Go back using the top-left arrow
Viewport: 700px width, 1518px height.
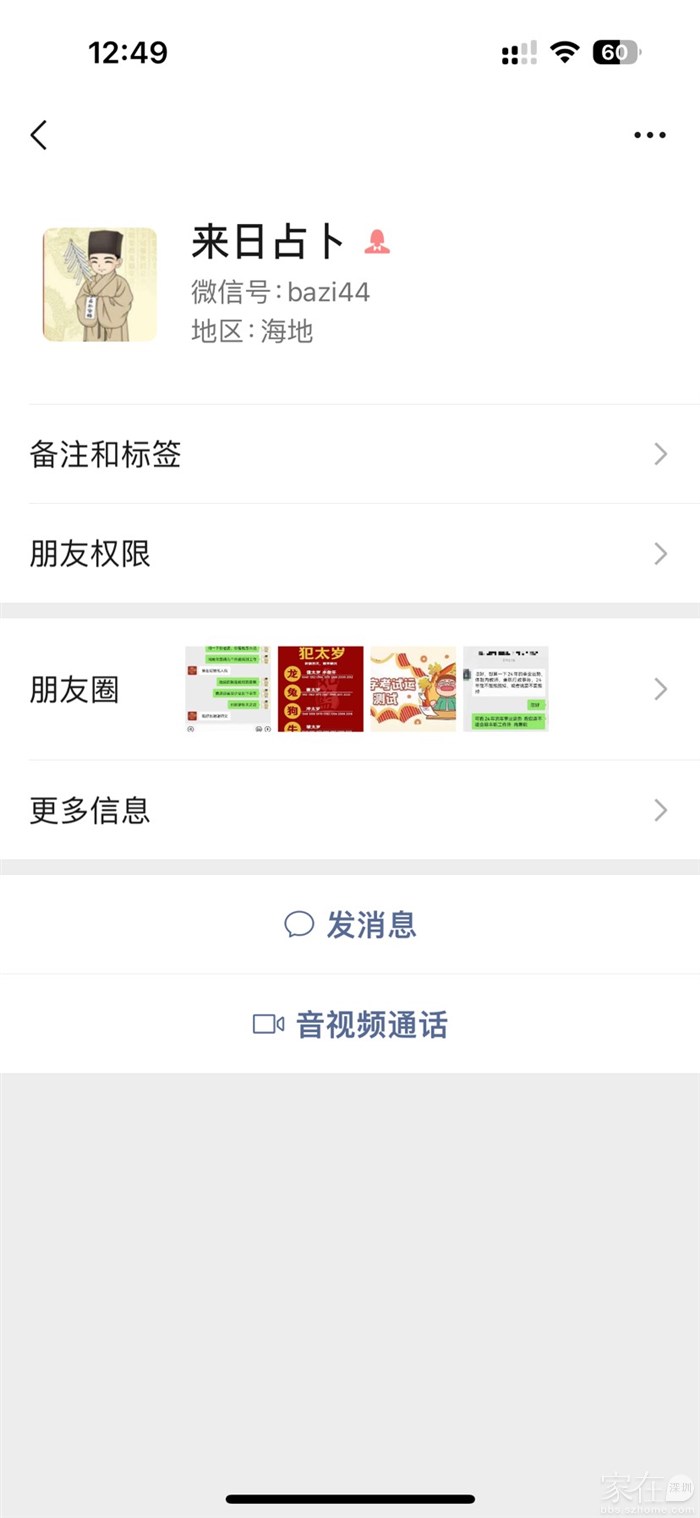[39, 135]
